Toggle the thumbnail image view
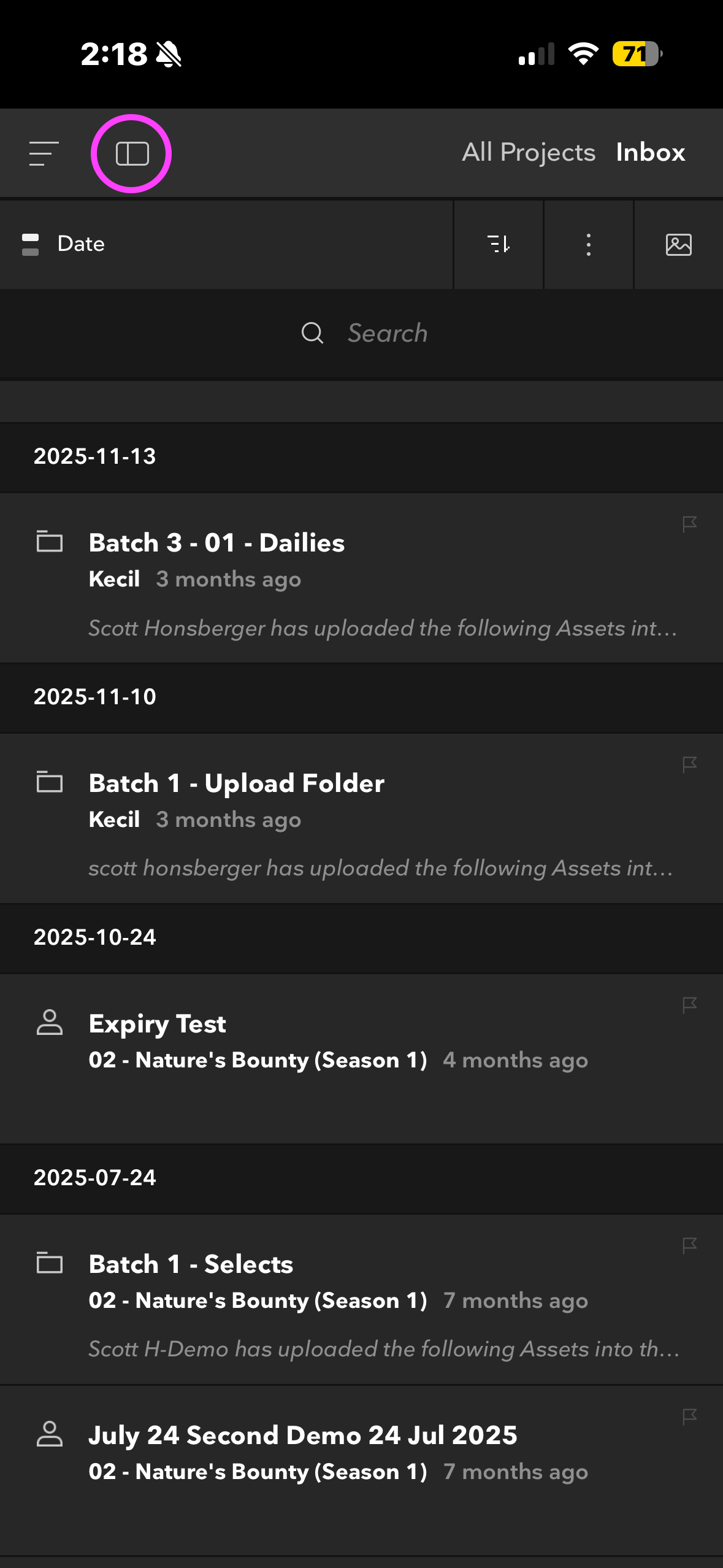 (678, 244)
